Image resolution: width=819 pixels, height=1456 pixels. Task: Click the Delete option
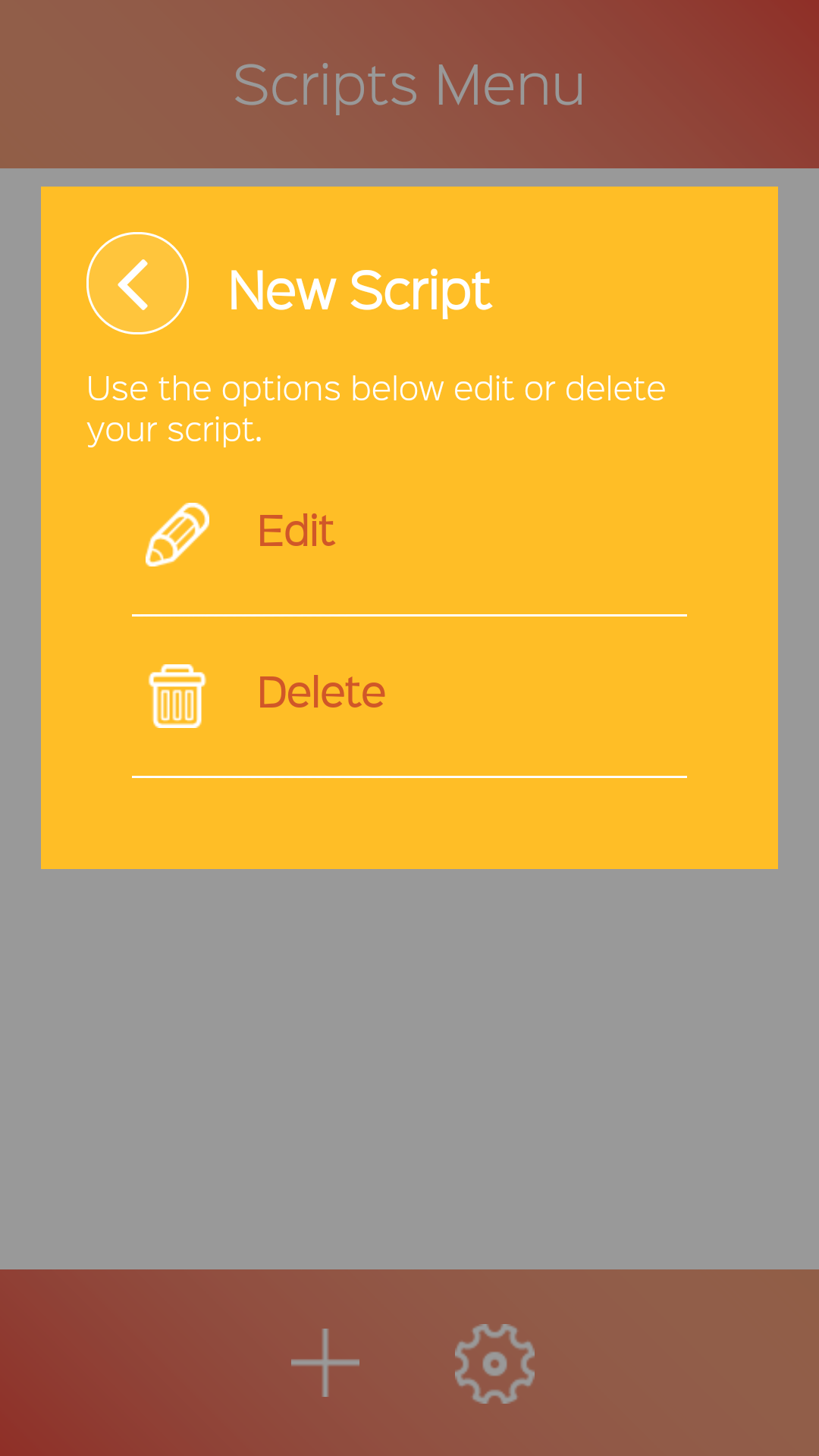321,691
